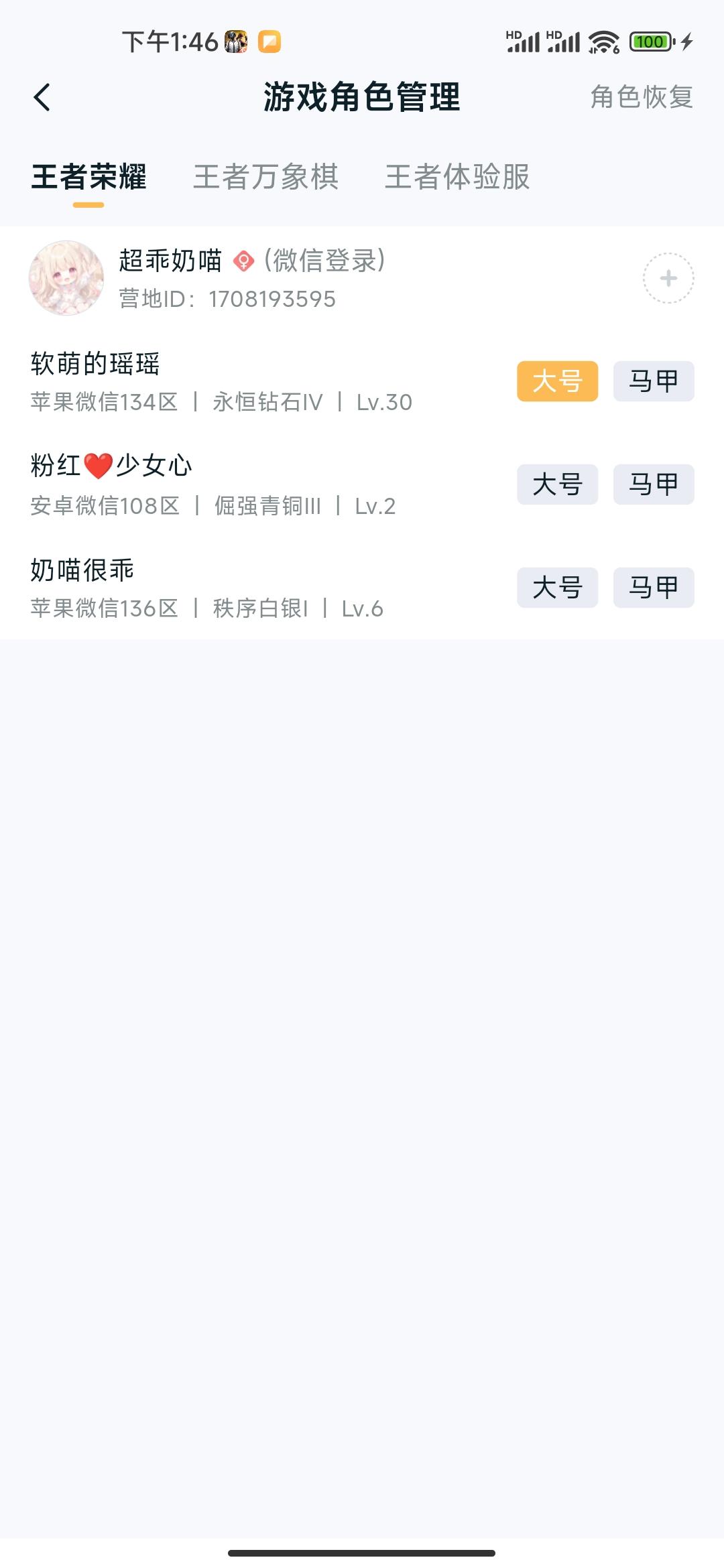Click the female gender icon beside 超乖奶喵
Screen dimensions: 724x1568
pos(245,262)
